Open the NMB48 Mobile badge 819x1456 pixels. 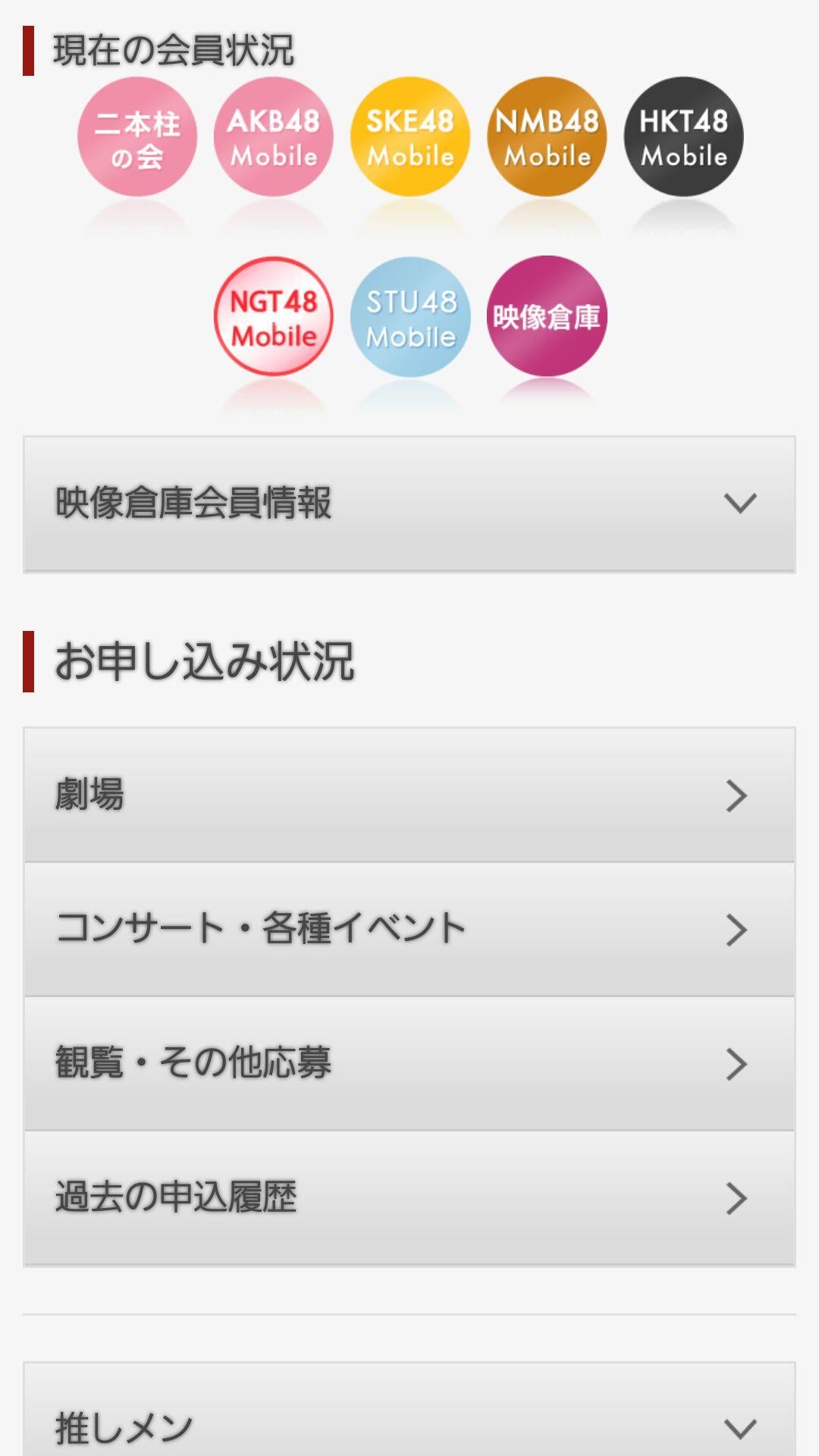click(x=547, y=137)
